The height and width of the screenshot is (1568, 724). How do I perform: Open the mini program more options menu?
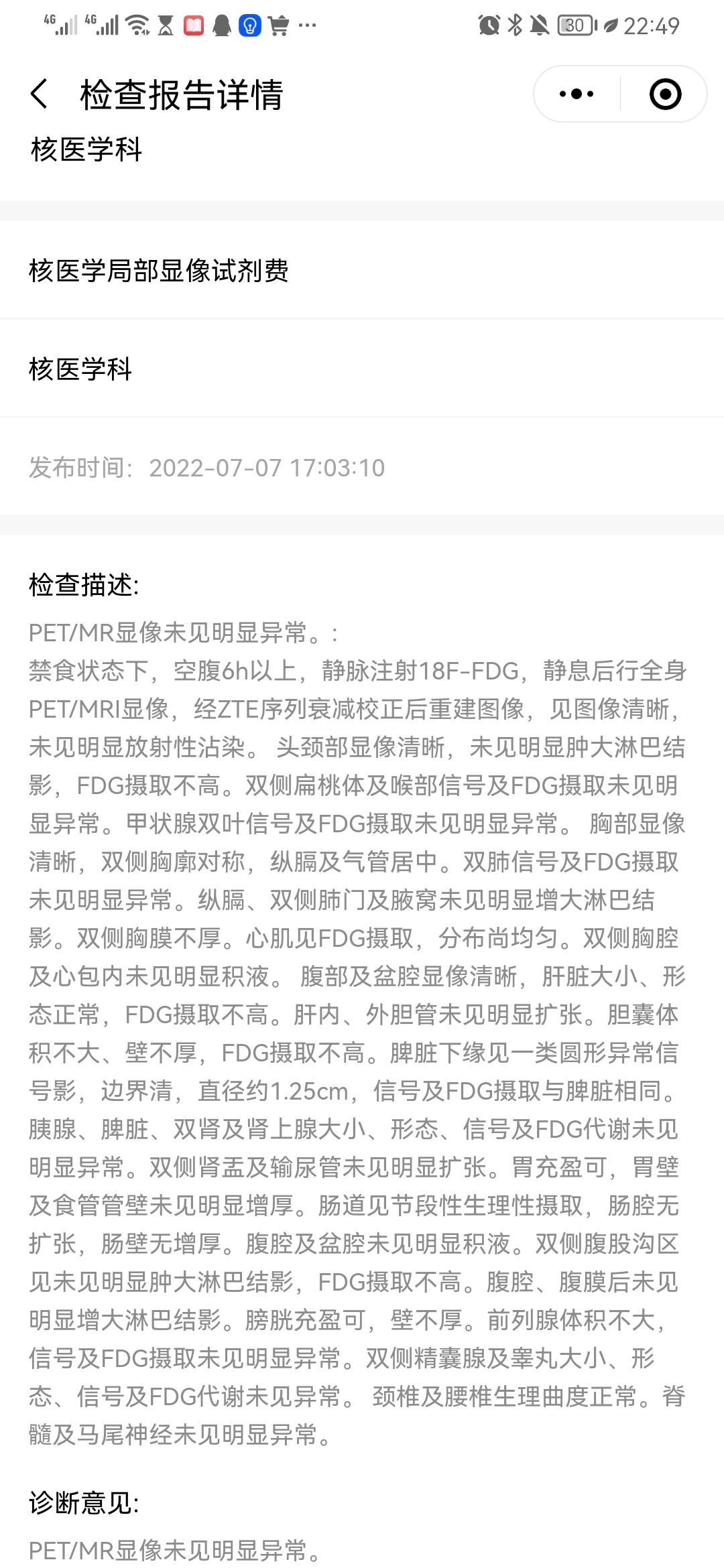pyautogui.click(x=577, y=94)
